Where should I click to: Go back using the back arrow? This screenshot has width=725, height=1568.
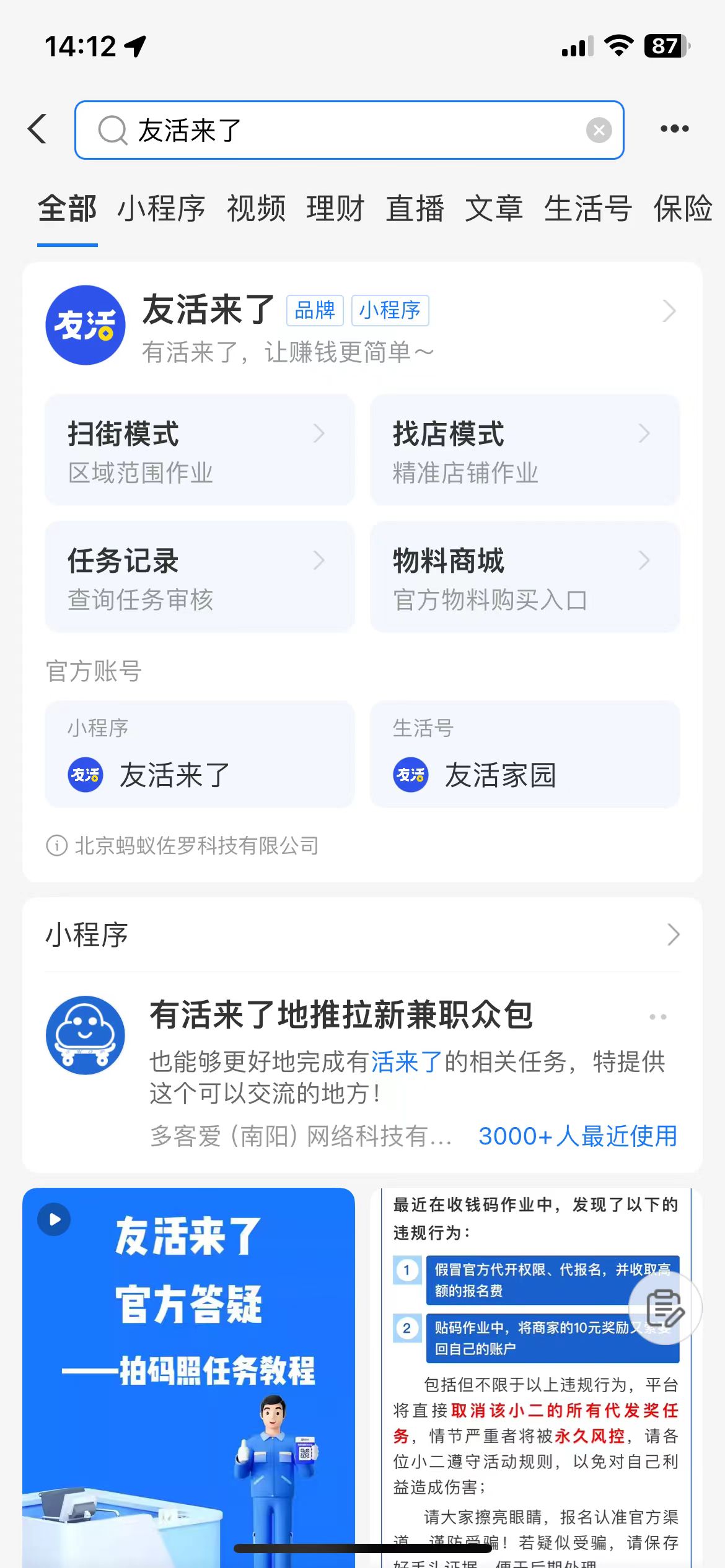38,129
